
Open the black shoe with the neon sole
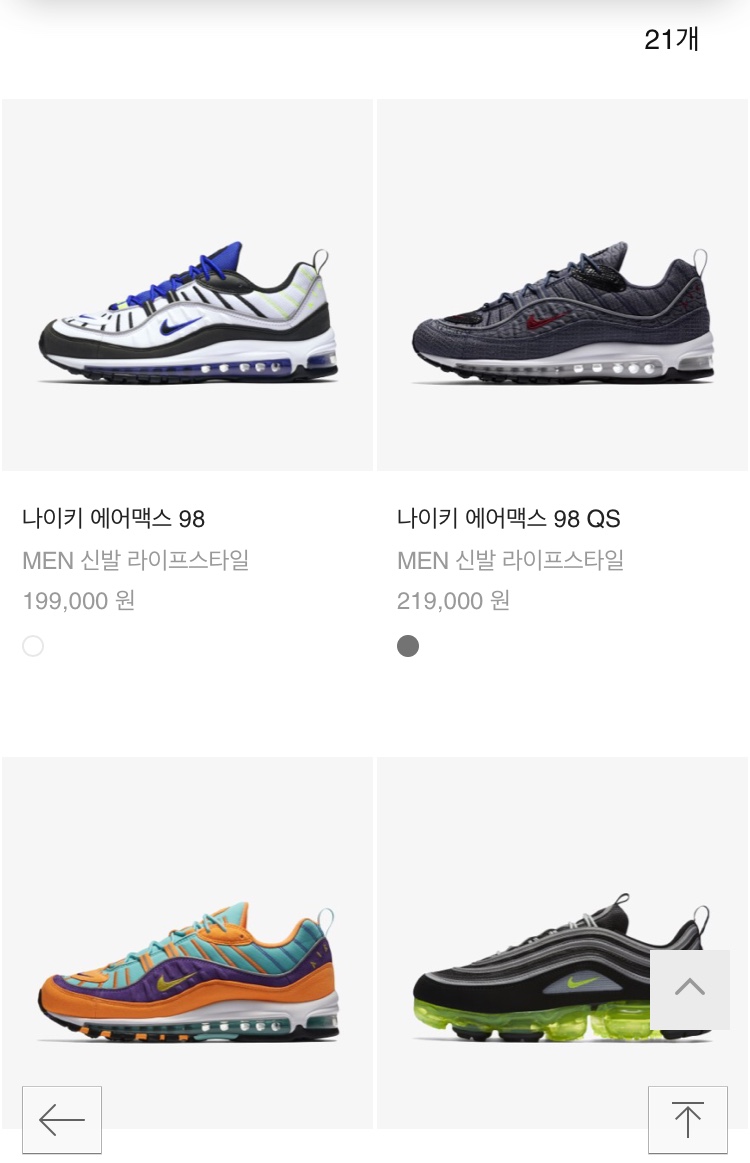[x=562, y=943]
